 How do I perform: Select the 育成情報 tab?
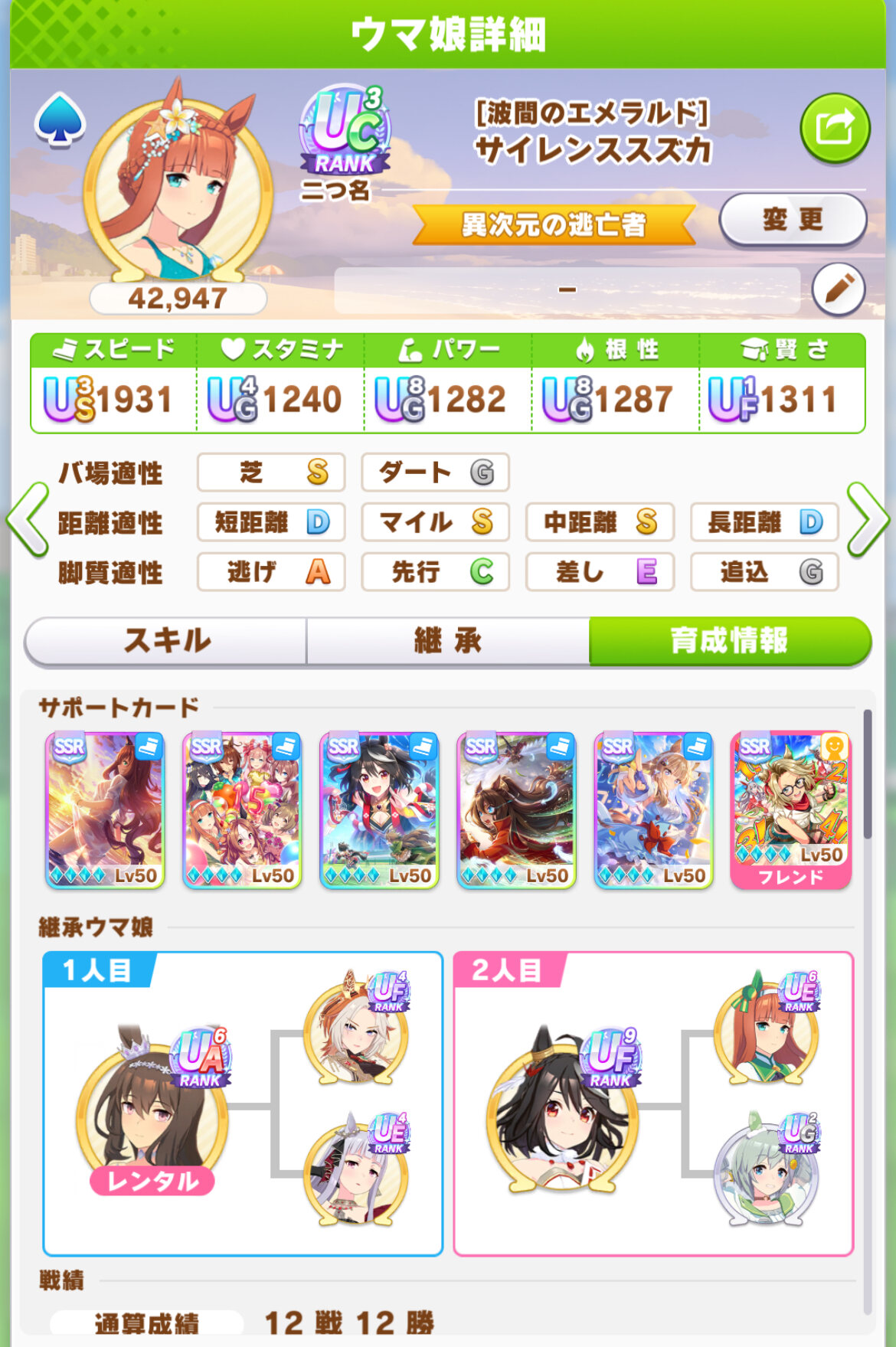(729, 641)
